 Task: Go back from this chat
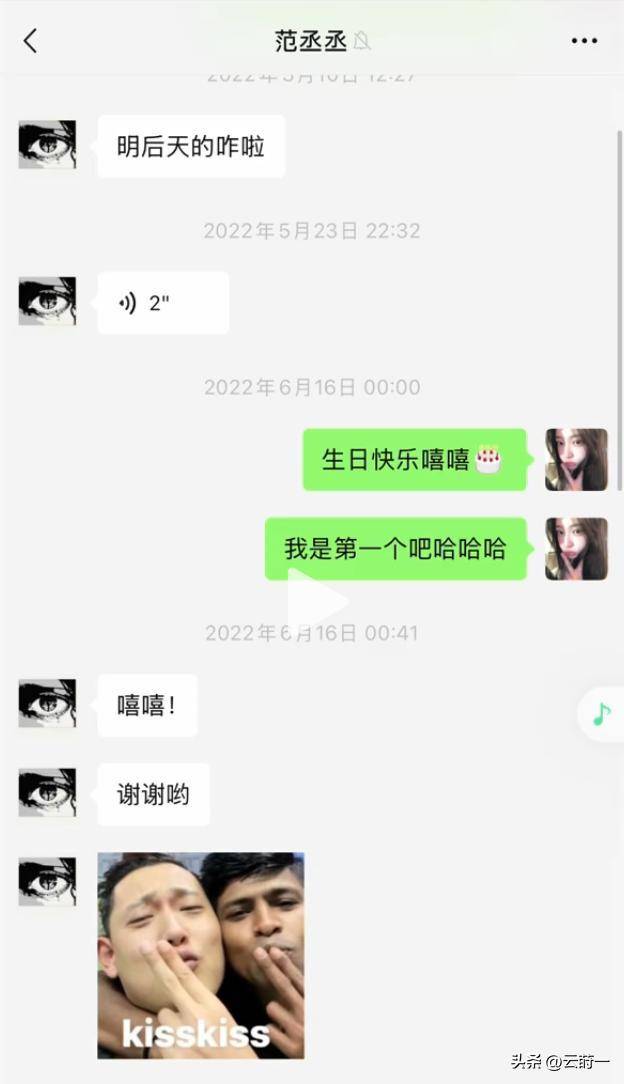(30, 41)
